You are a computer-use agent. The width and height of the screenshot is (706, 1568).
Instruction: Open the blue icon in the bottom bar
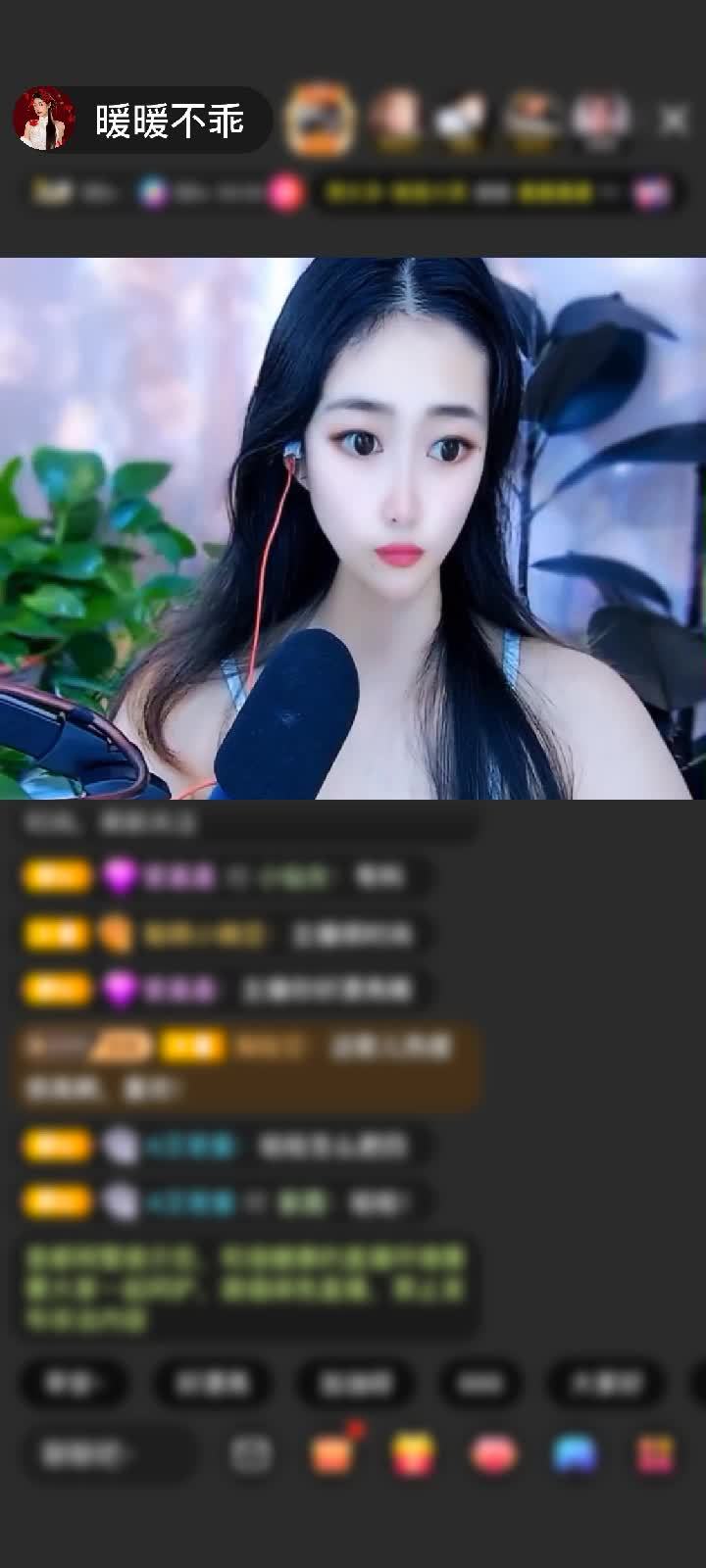[575, 1454]
